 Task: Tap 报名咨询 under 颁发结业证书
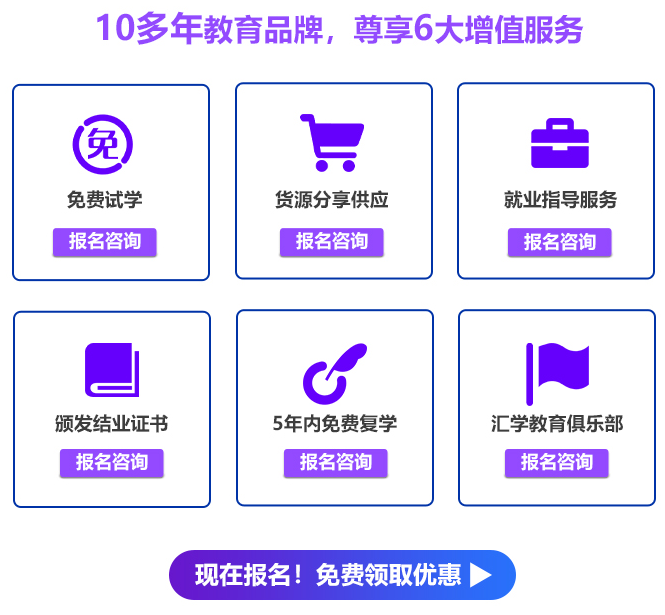(111, 462)
